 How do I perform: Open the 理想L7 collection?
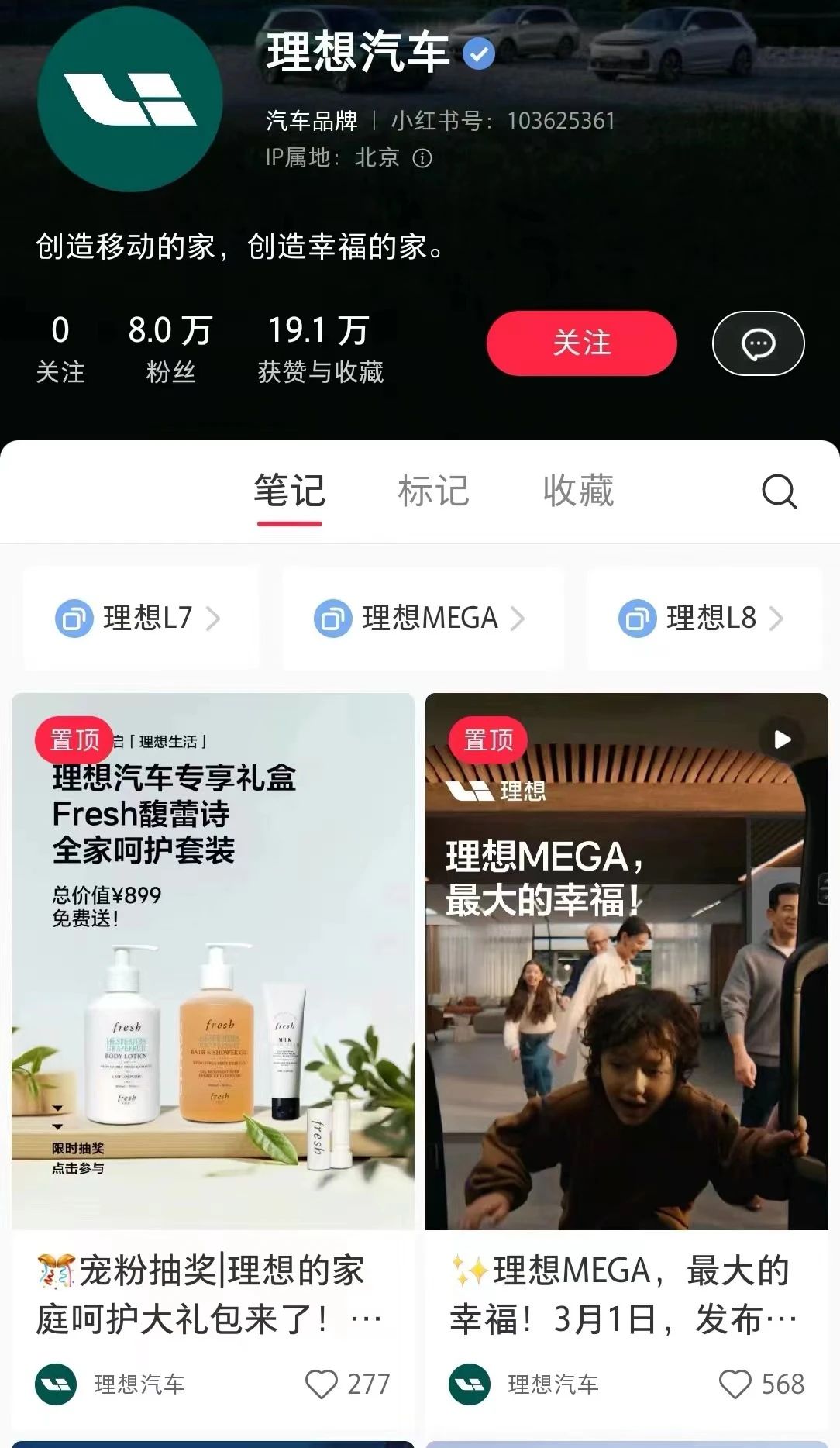tap(139, 619)
